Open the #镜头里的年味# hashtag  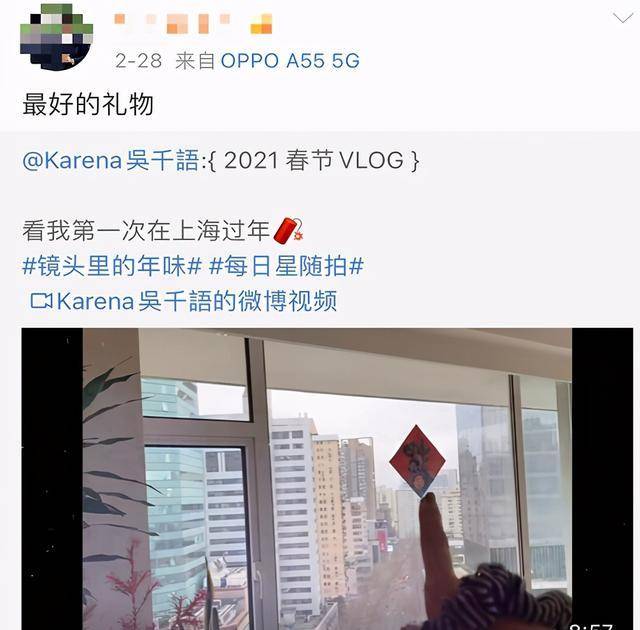[111, 266]
